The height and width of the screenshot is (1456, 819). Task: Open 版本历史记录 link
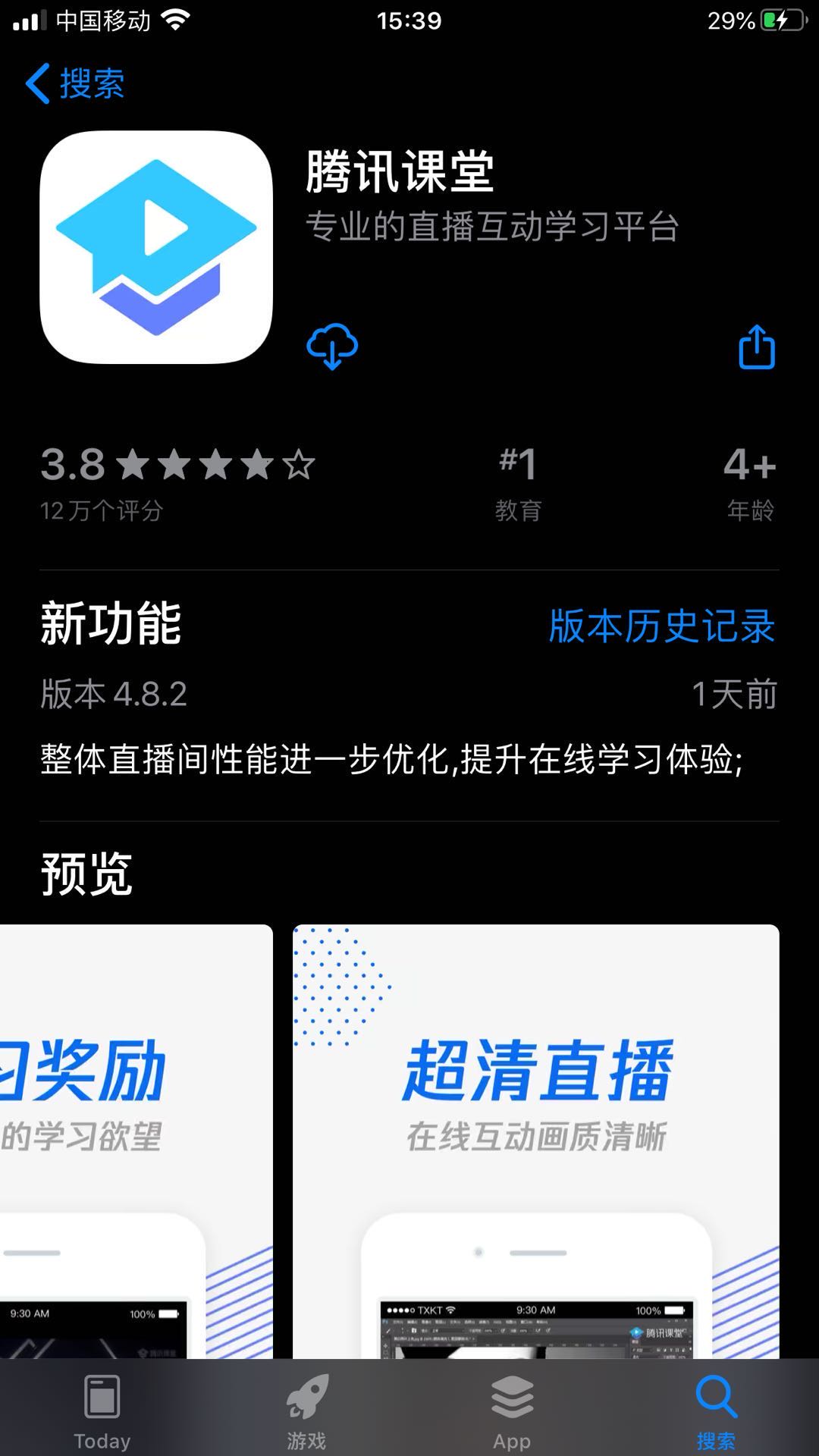pyautogui.click(x=661, y=626)
